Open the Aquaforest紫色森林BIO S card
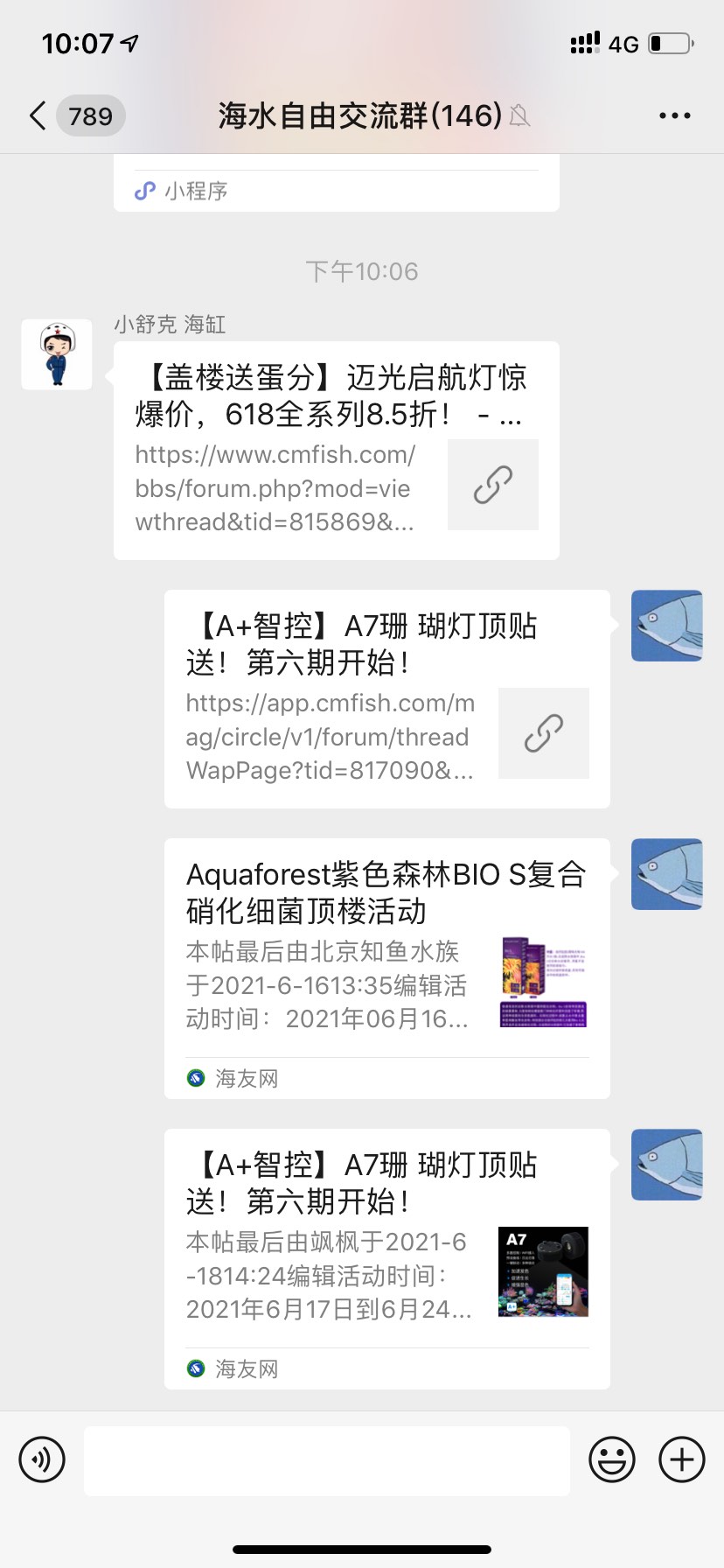The height and width of the screenshot is (1568, 724). pyautogui.click(x=386, y=968)
